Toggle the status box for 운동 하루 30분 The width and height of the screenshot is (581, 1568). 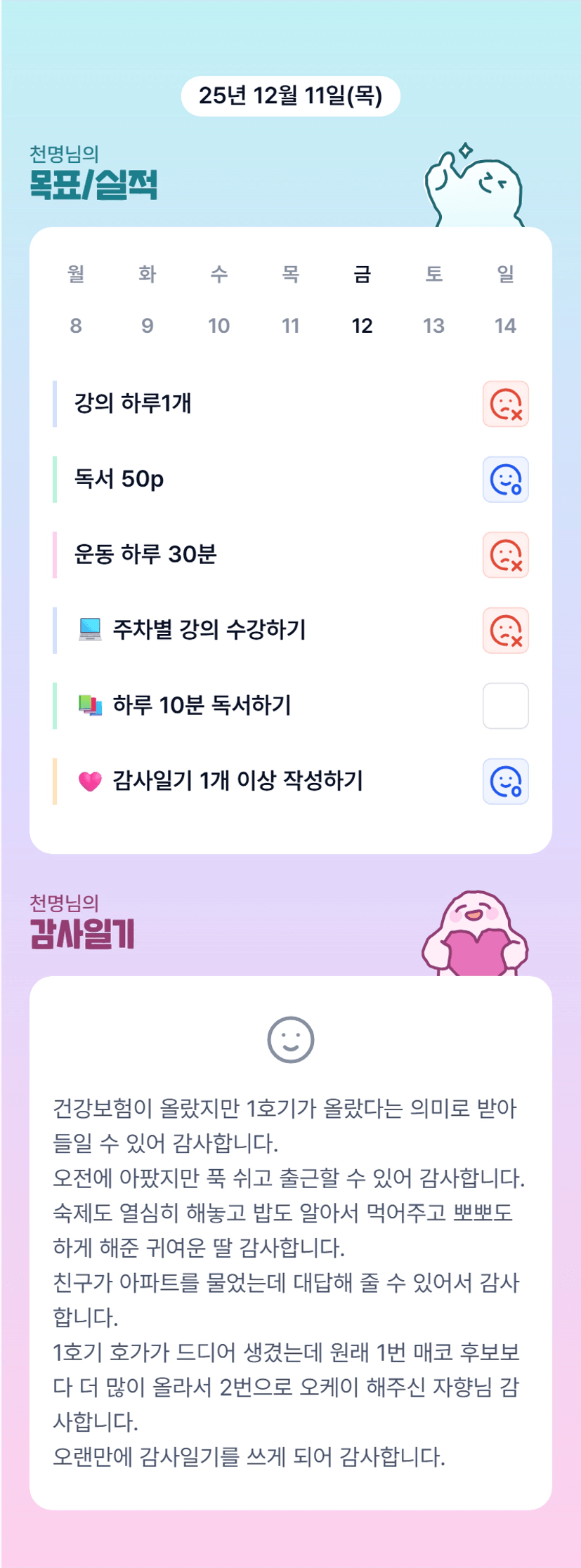(x=506, y=555)
